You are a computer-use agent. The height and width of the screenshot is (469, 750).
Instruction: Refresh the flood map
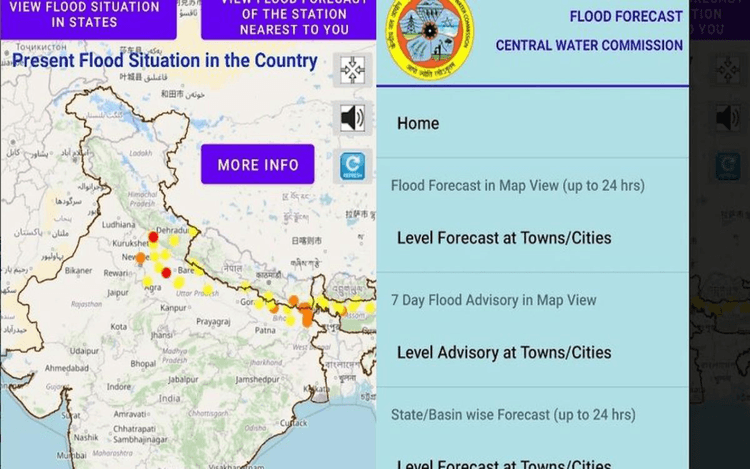(352, 165)
